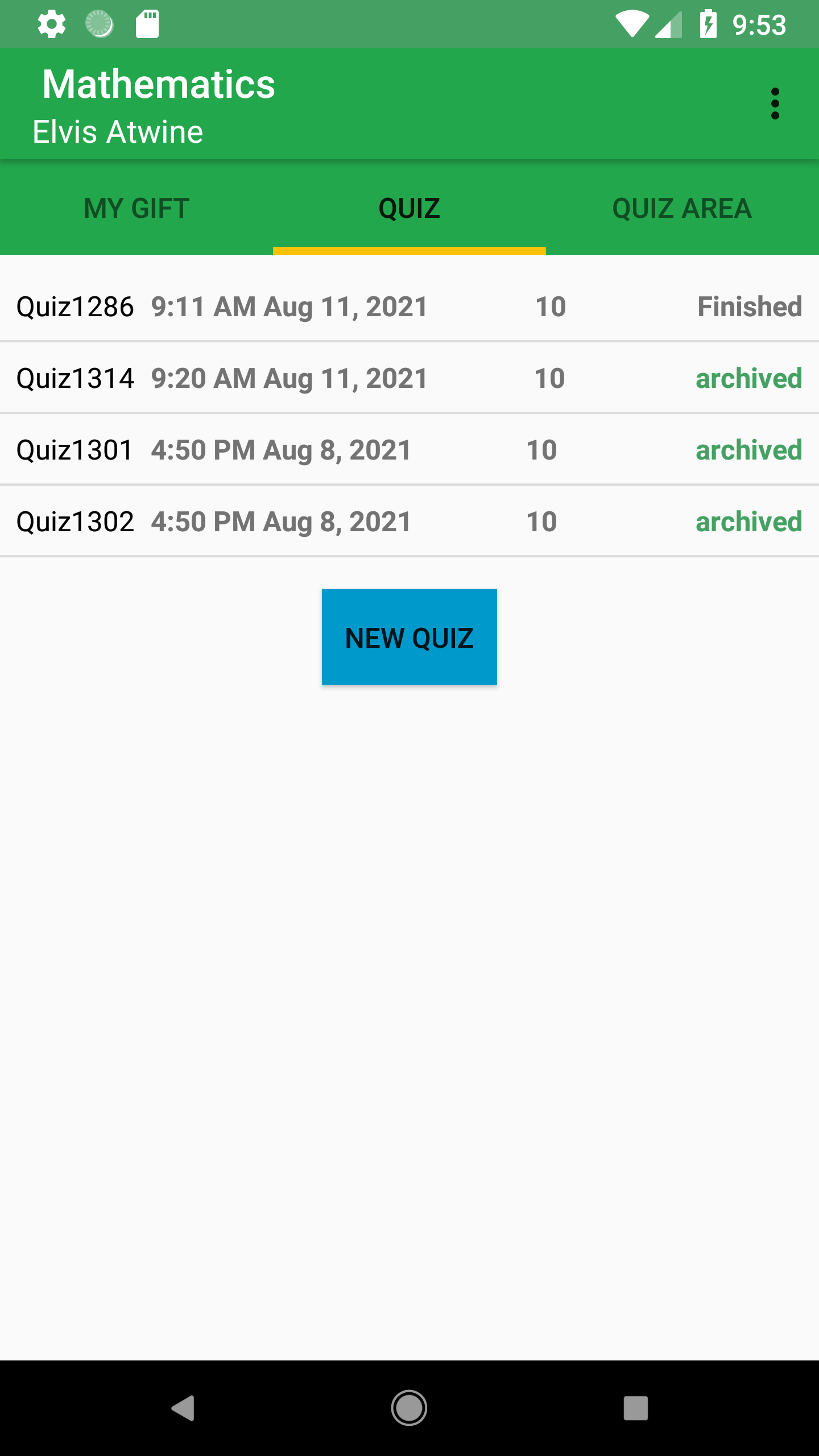Start a new quiz
Image resolution: width=819 pixels, height=1456 pixels.
pyautogui.click(x=409, y=637)
